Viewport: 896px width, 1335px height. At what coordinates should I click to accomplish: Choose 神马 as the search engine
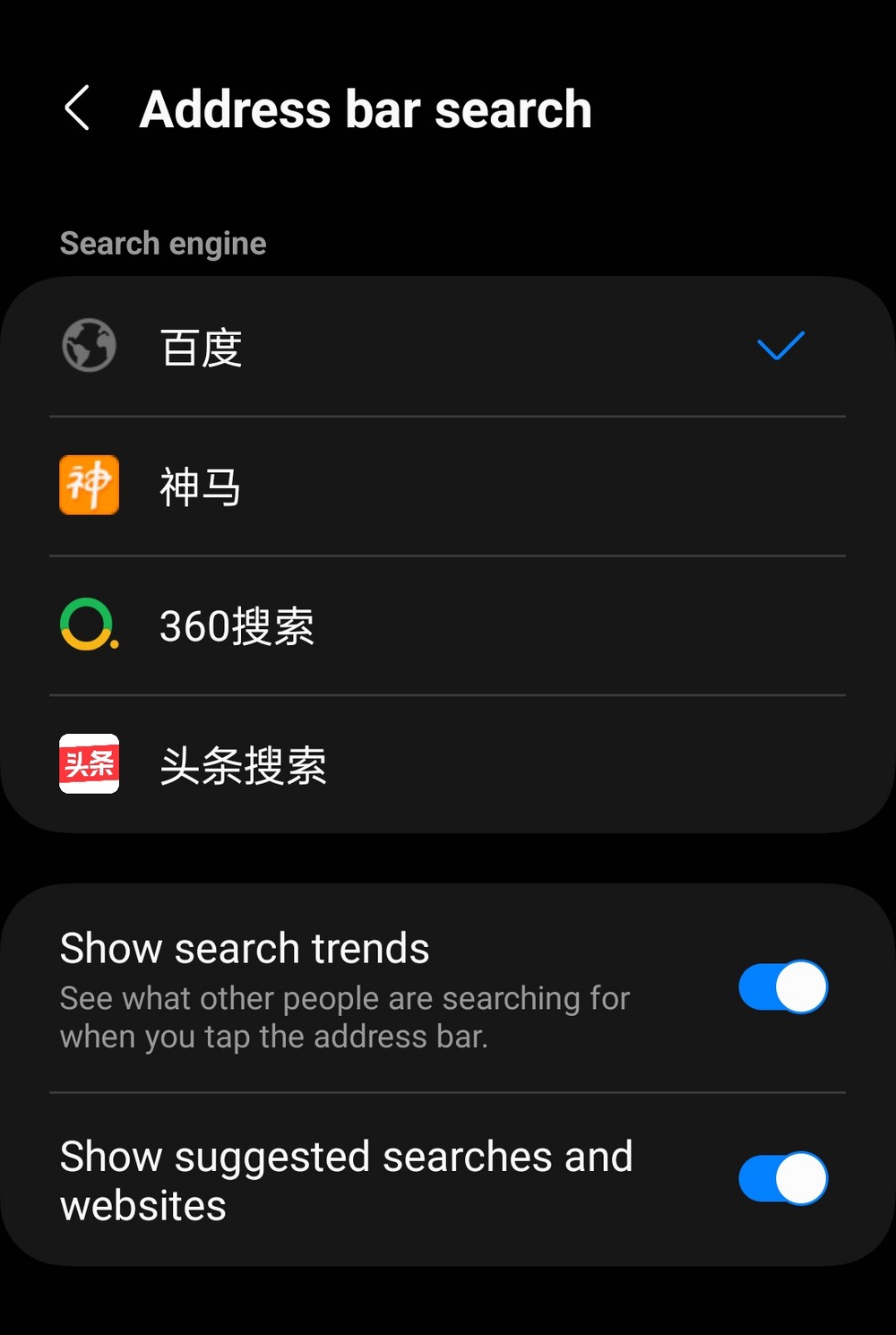pyautogui.click(x=448, y=487)
